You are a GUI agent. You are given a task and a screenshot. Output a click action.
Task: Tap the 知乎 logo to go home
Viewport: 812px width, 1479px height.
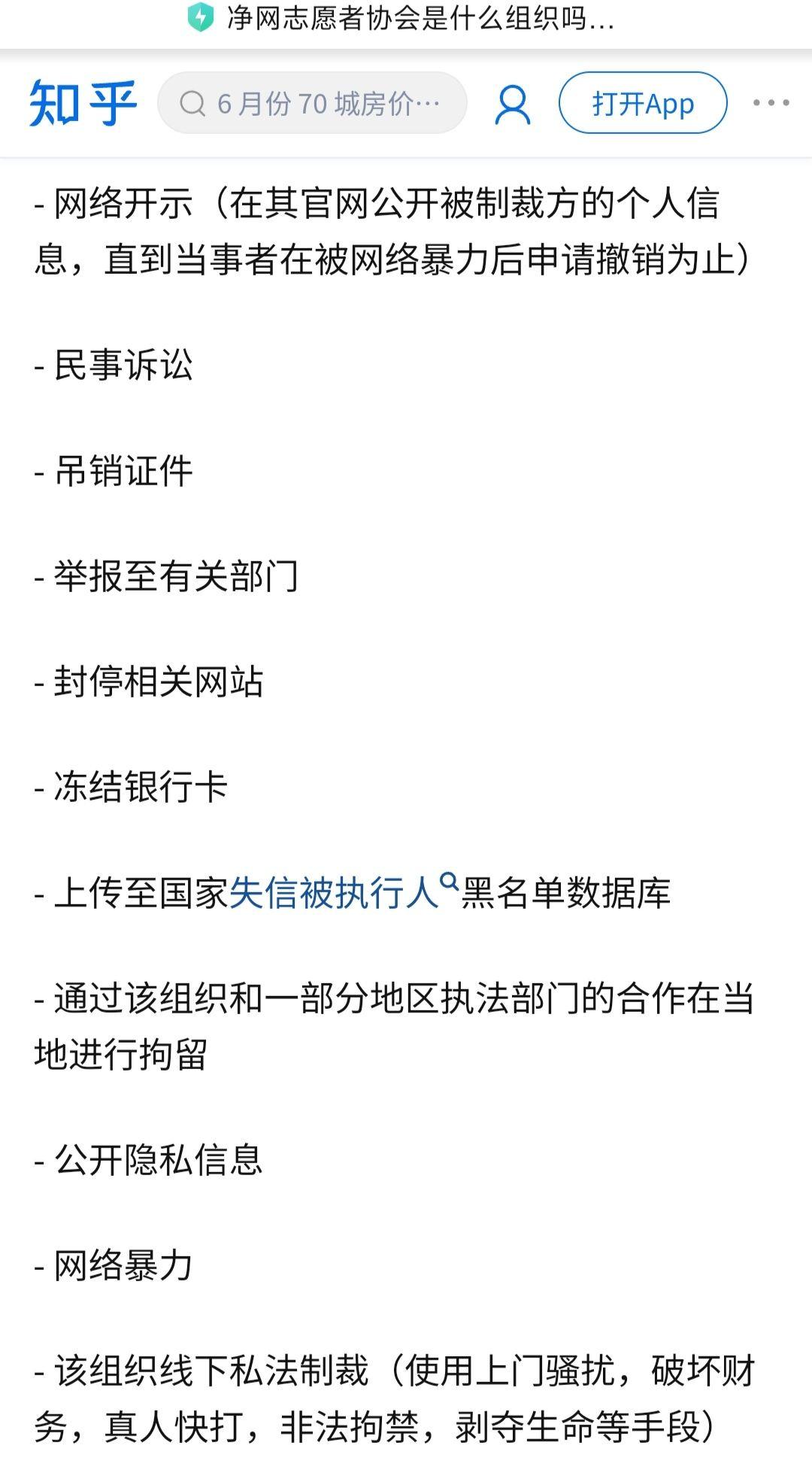coord(83,103)
